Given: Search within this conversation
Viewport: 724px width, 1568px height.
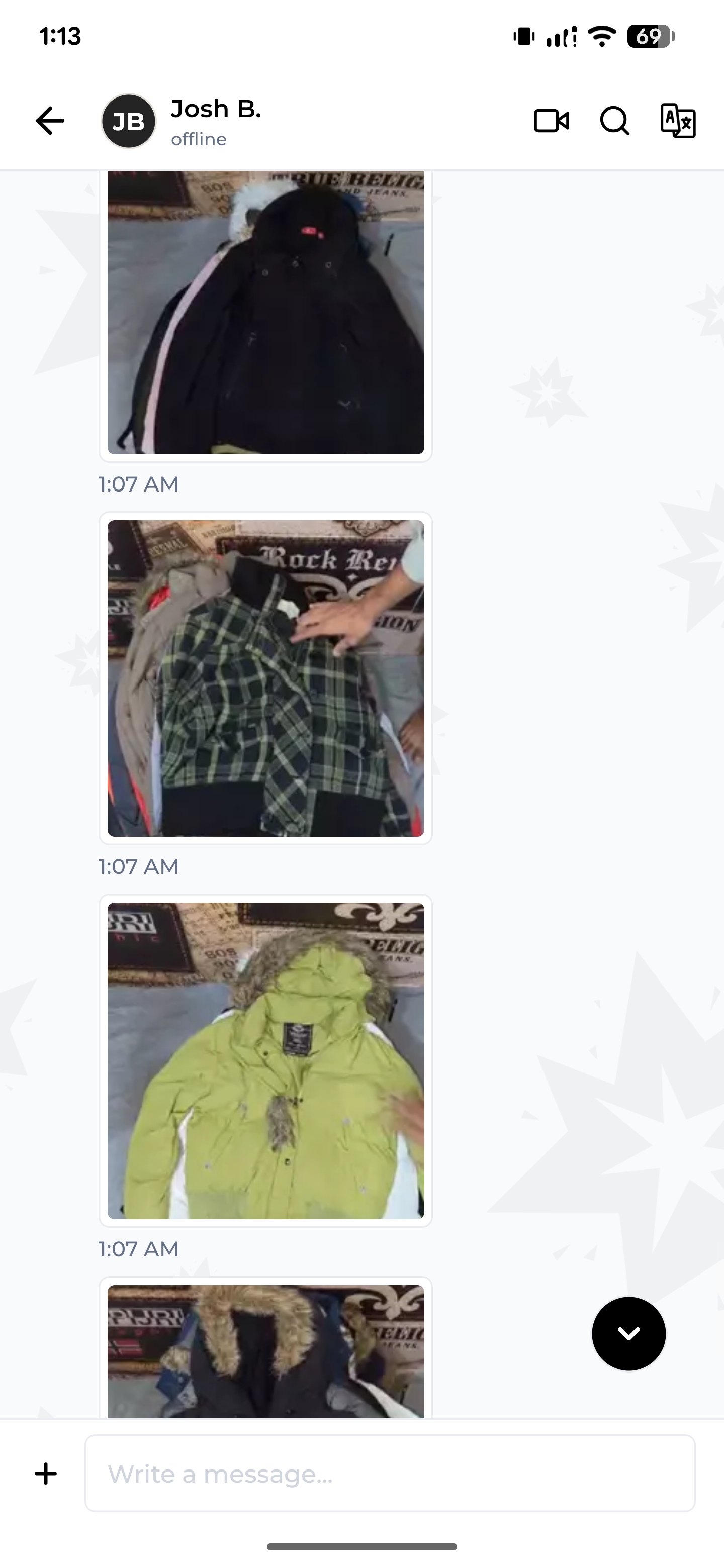Looking at the screenshot, I should (614, 121).
